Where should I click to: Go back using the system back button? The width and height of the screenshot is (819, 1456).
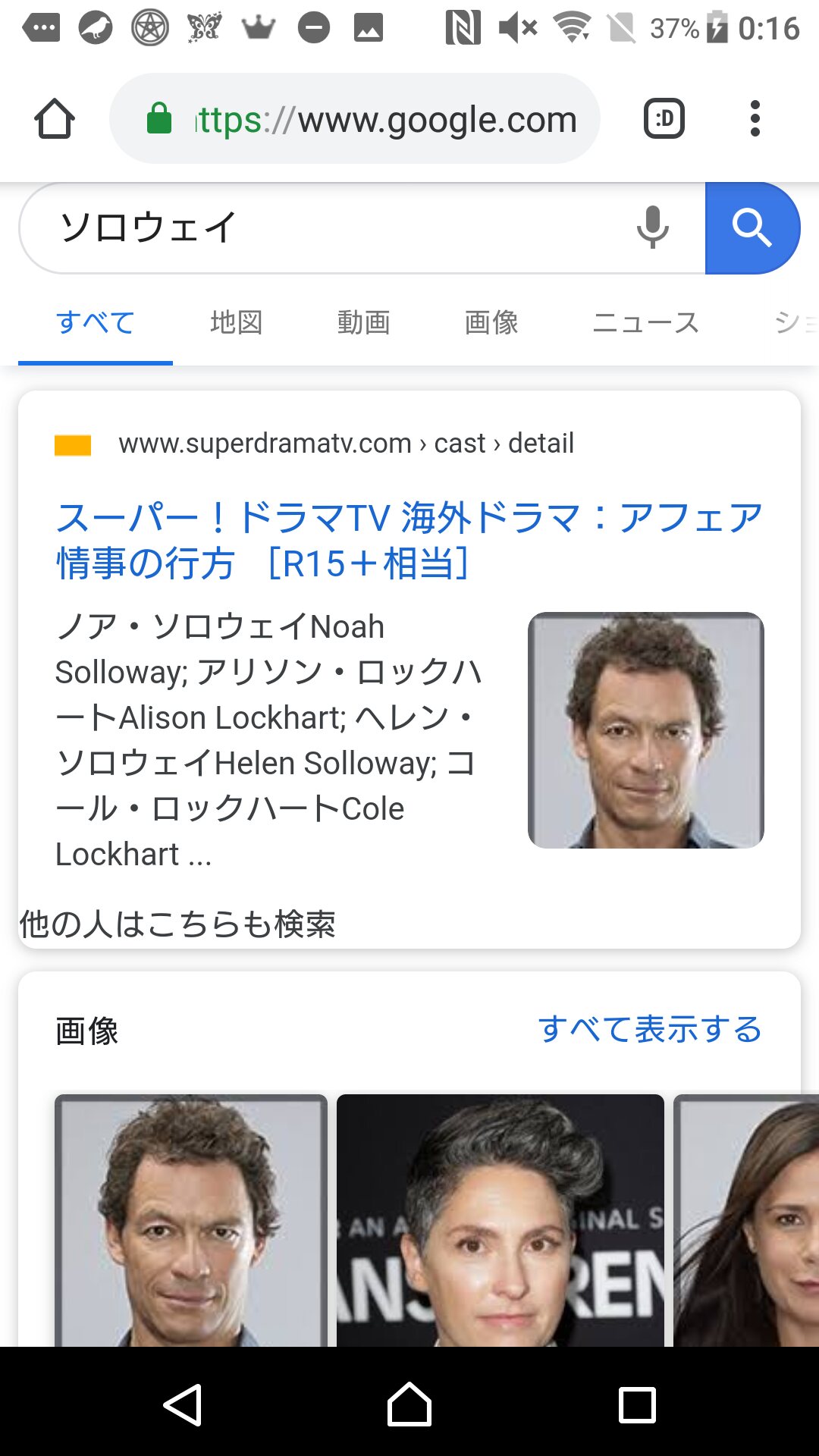(x=183, y=1404)
